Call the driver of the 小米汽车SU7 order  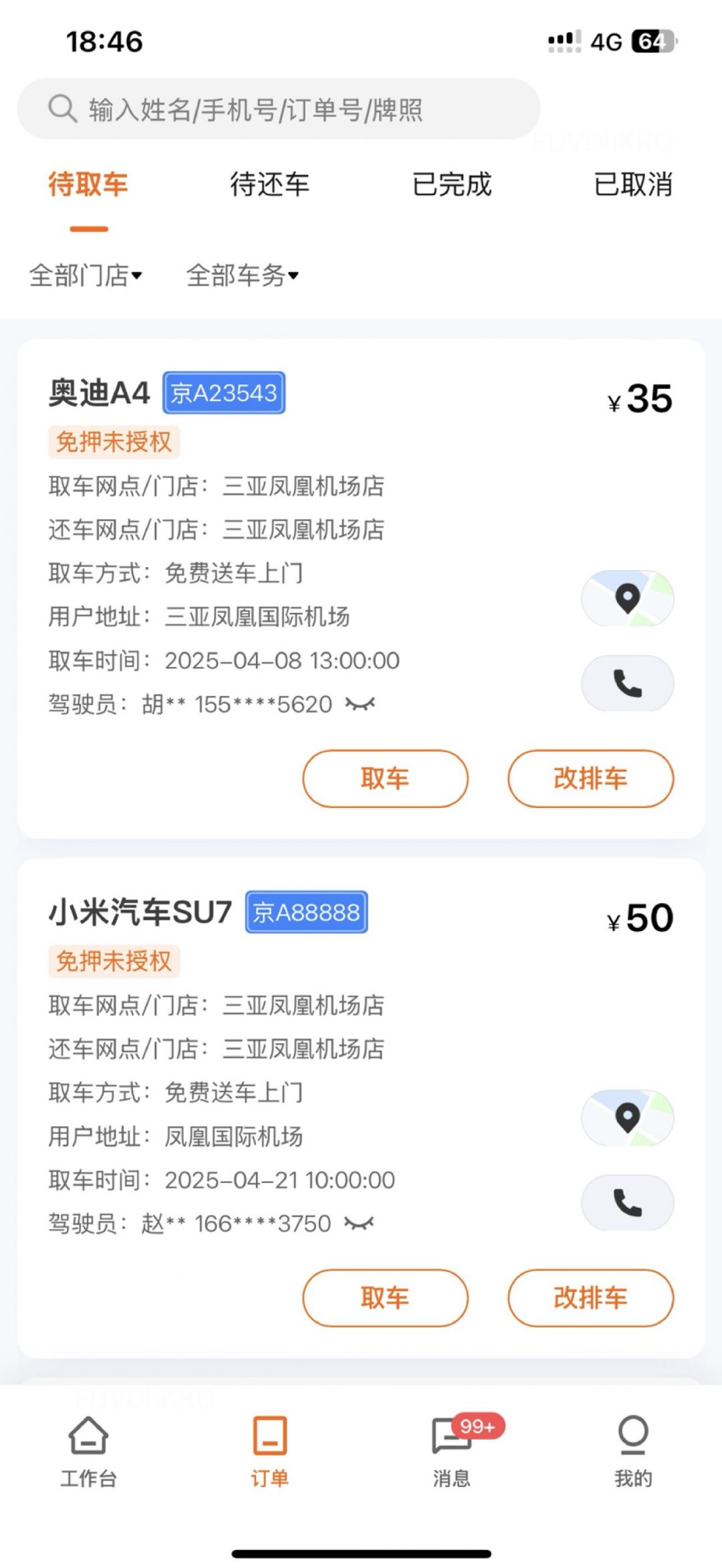coord(627,1202)
